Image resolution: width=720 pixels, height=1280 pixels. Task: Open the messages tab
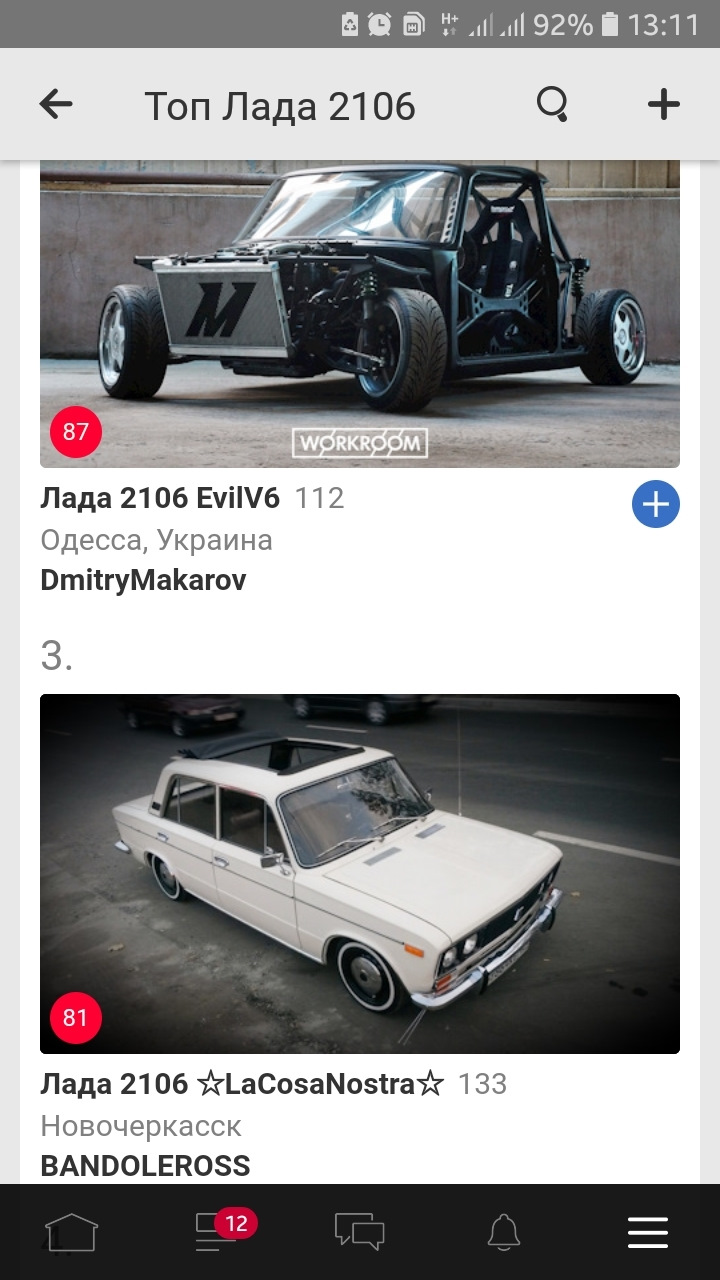click(360, 1232)
